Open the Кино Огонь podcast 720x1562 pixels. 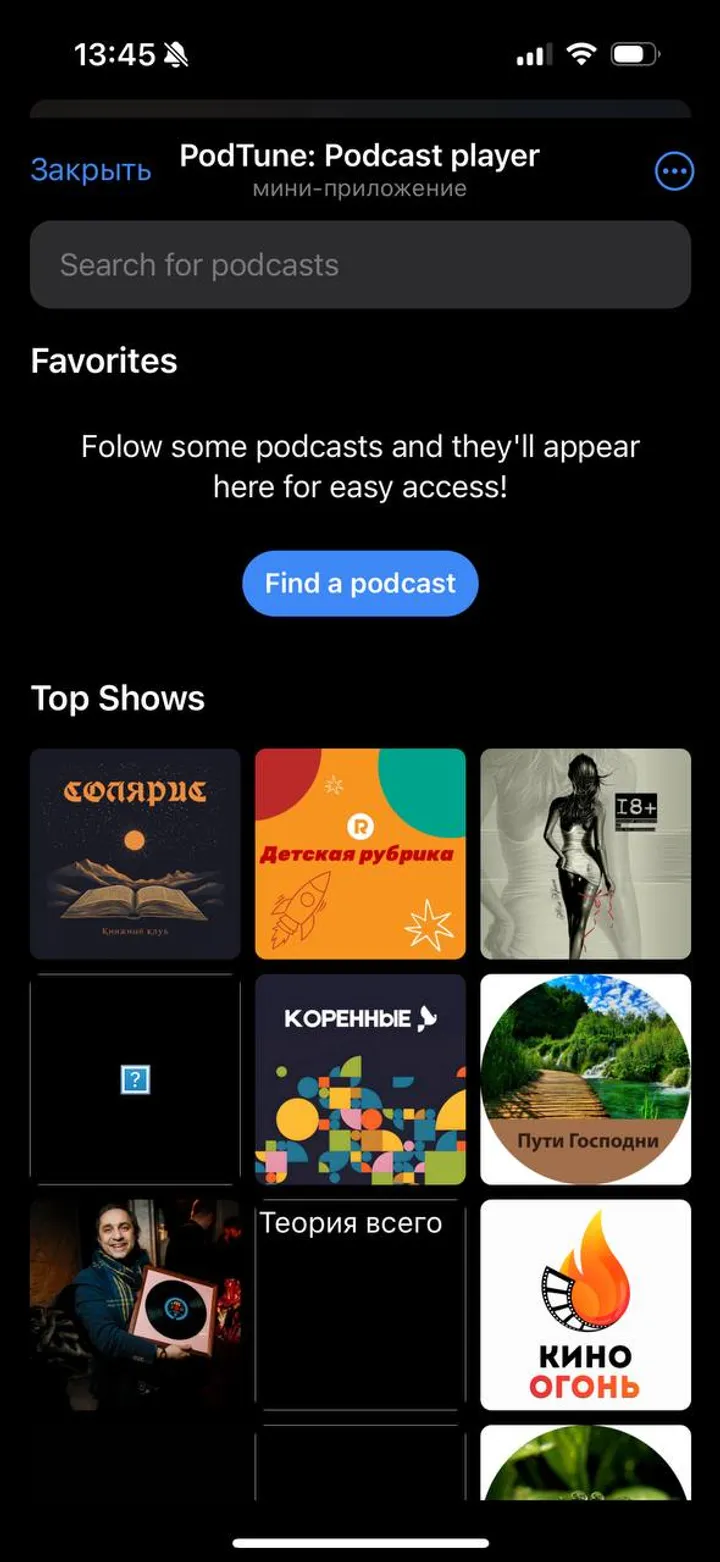(585, 1303)
